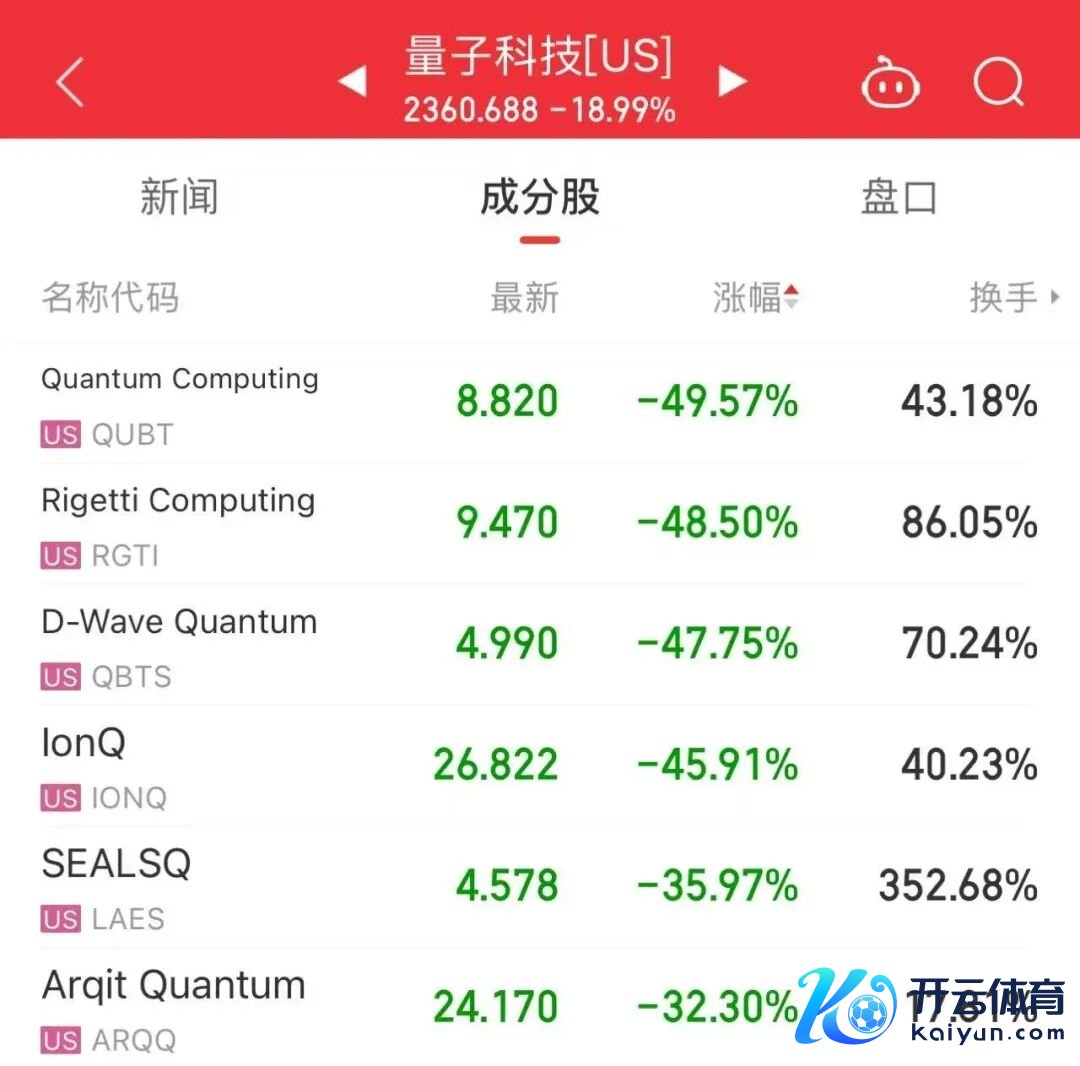Image resolution: width=1080 pixels, height=1066 pixels.
Task: Switch to the previous sector with left arrow
Action: pyautogui.click(x=352, y=82)
